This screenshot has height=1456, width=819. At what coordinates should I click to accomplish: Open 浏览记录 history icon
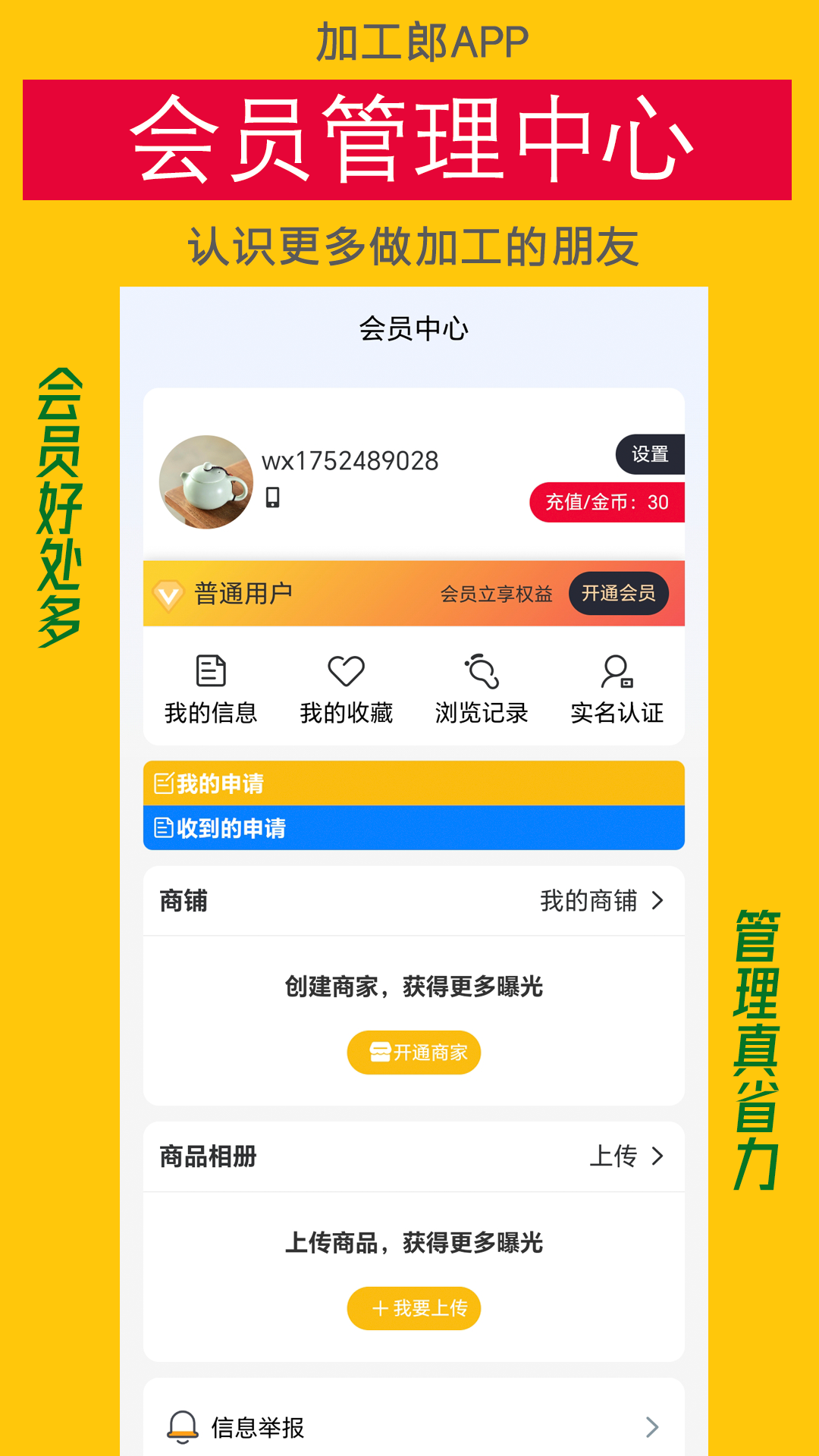click(481, 670)
